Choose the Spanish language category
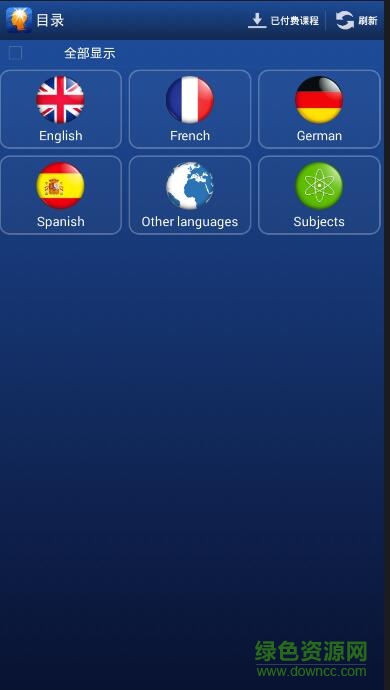Image resolution: width=390 pixels, height=690 pixels. click(x=60, y=195)
